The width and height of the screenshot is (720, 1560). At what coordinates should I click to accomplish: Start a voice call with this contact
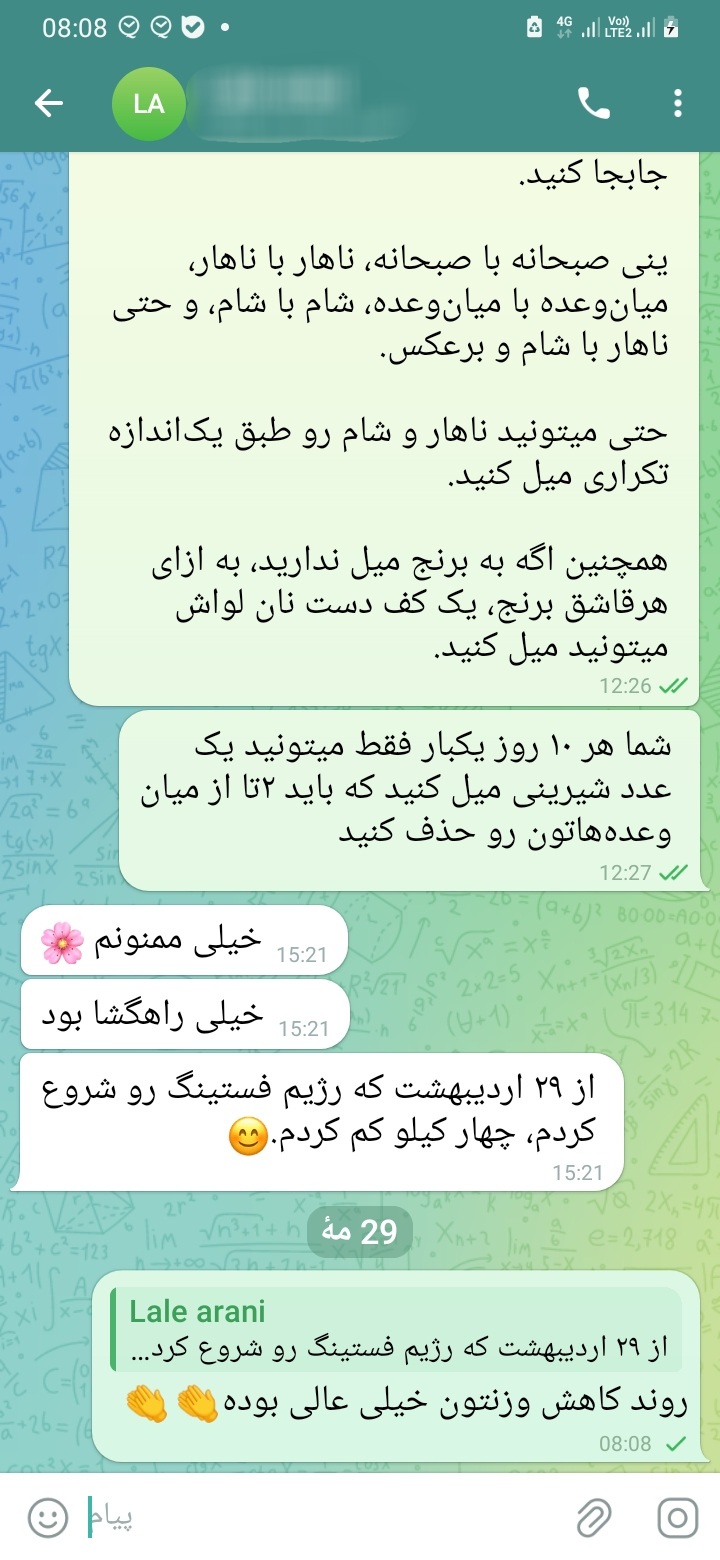[594, 103]
